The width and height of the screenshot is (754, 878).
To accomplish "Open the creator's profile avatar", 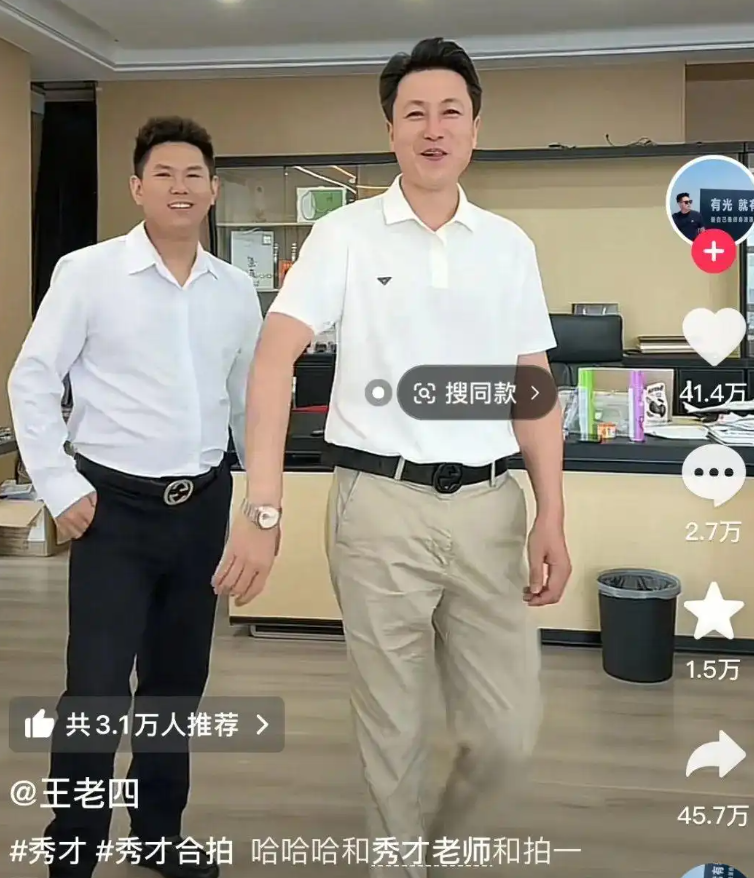I will [x=712, y=200].
